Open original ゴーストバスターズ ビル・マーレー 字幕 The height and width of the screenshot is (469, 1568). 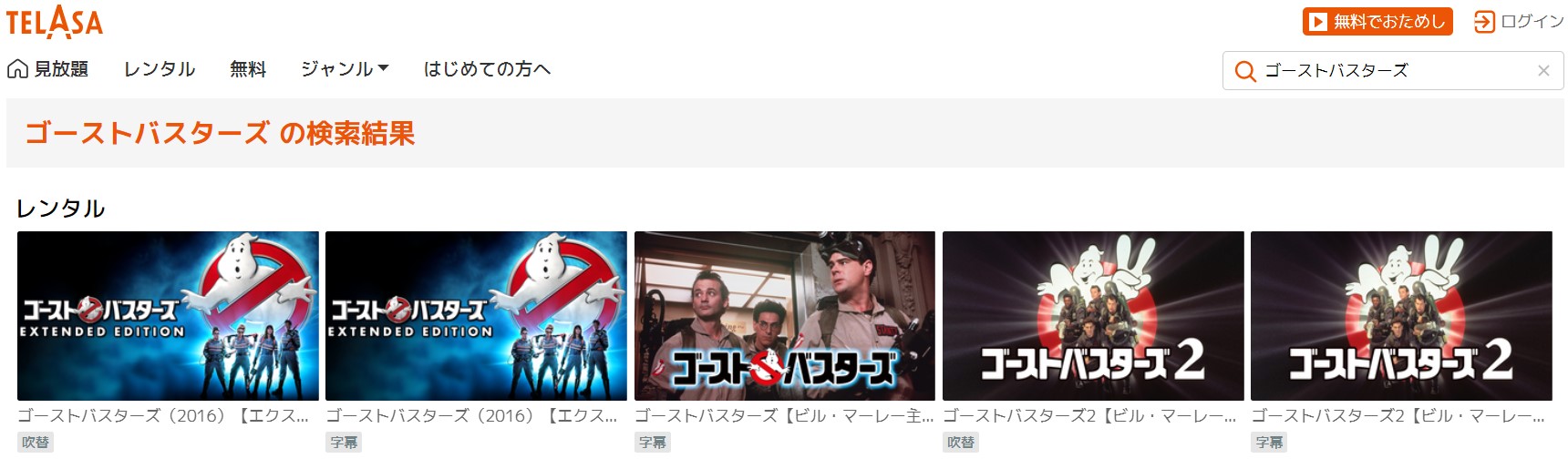click(x=784, y=316)
